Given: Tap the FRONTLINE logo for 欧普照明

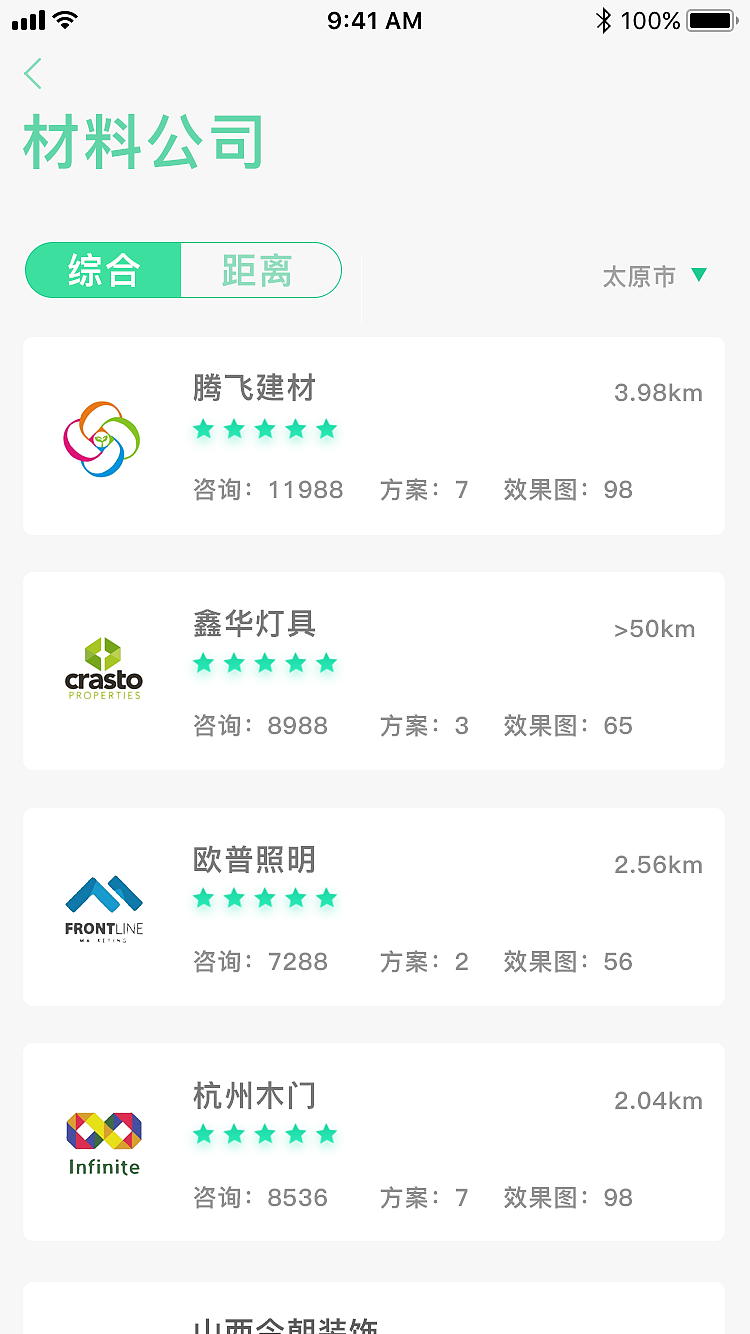Looking at the screenshot, I should coord(103,905).
